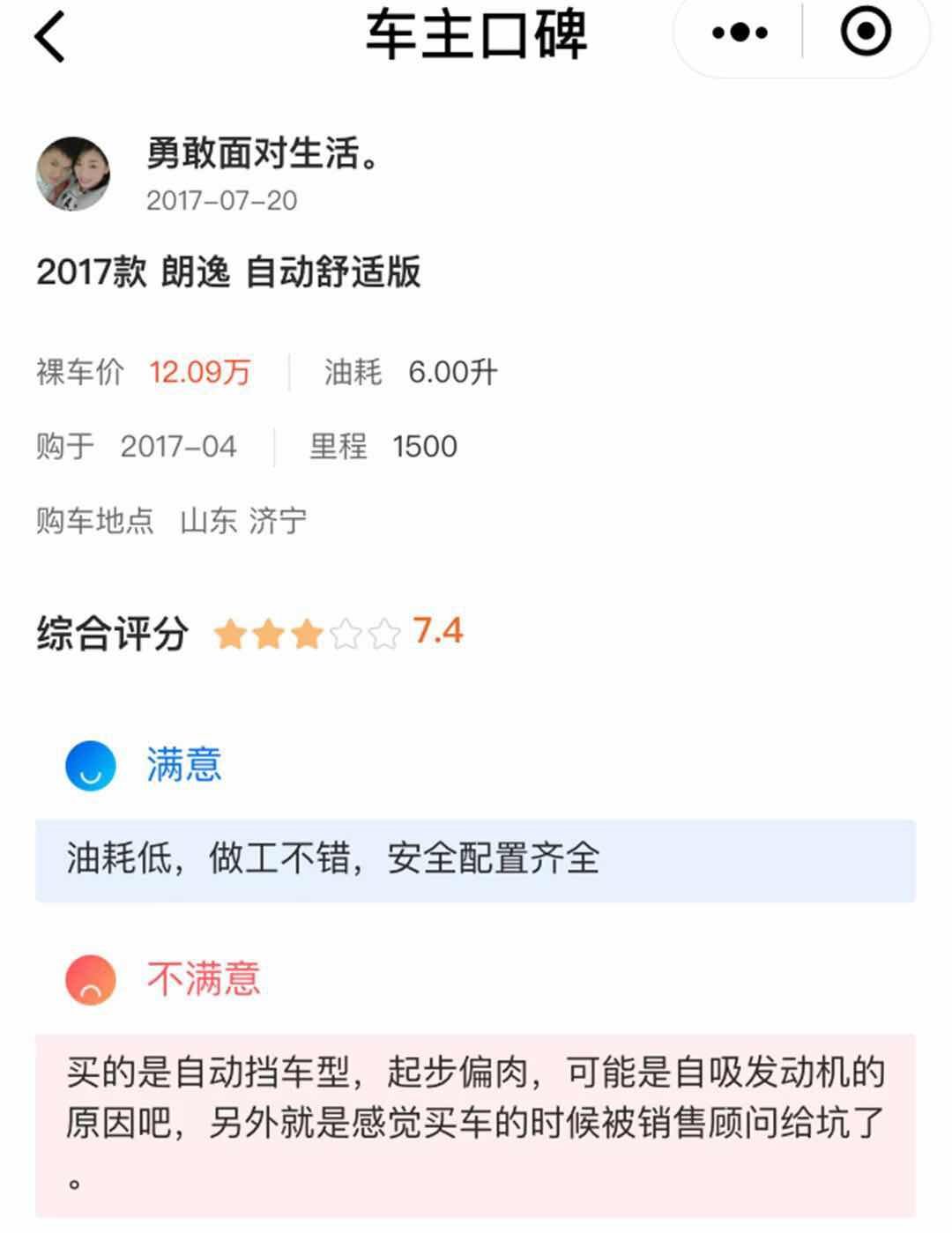952x1233 pixels.
Task: Go back from the 车主口碑 page
Action: pyautogui.click(x=50, y=36)
